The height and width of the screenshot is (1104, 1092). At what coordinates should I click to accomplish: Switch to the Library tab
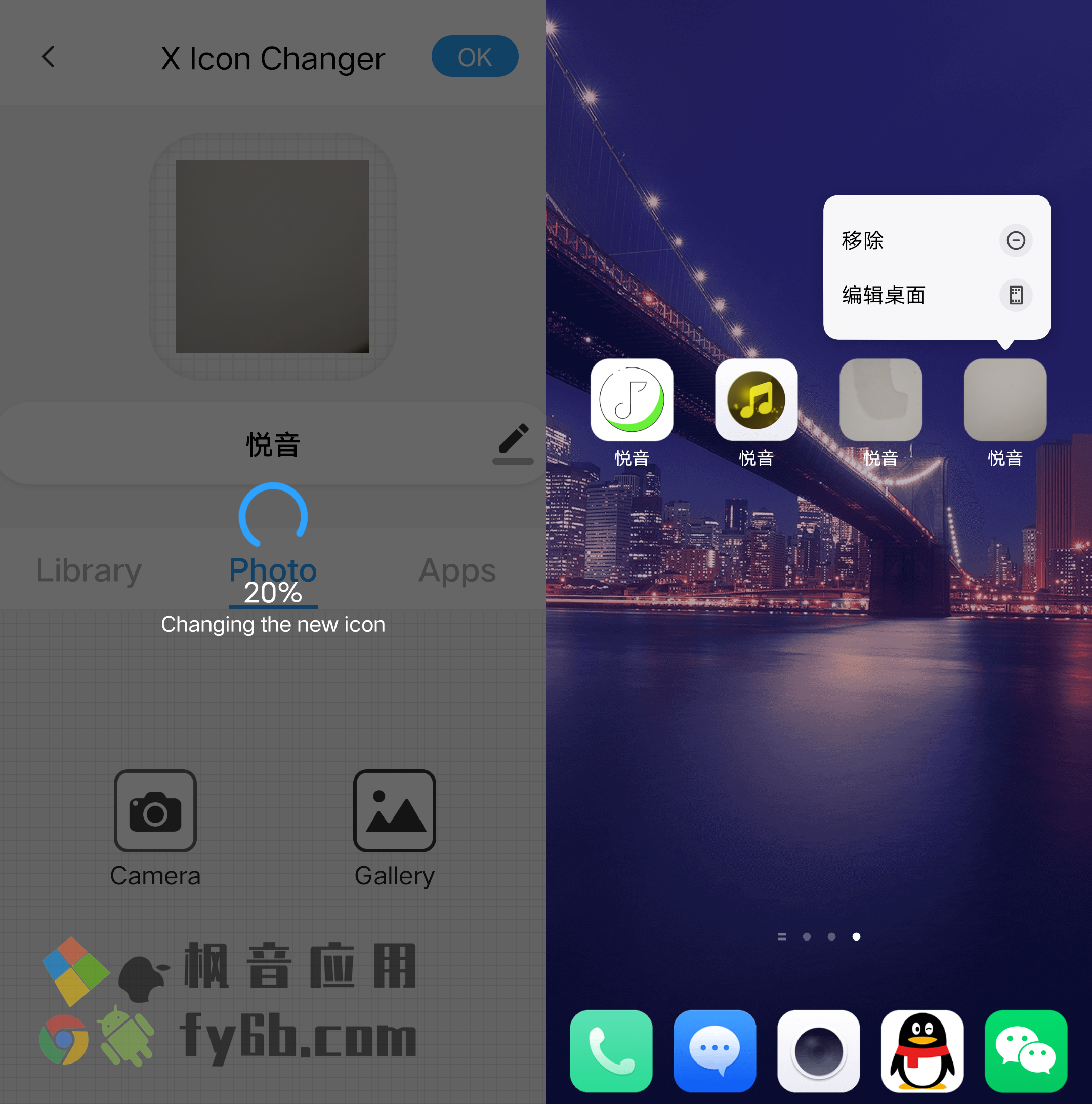(x=89, y=570)
